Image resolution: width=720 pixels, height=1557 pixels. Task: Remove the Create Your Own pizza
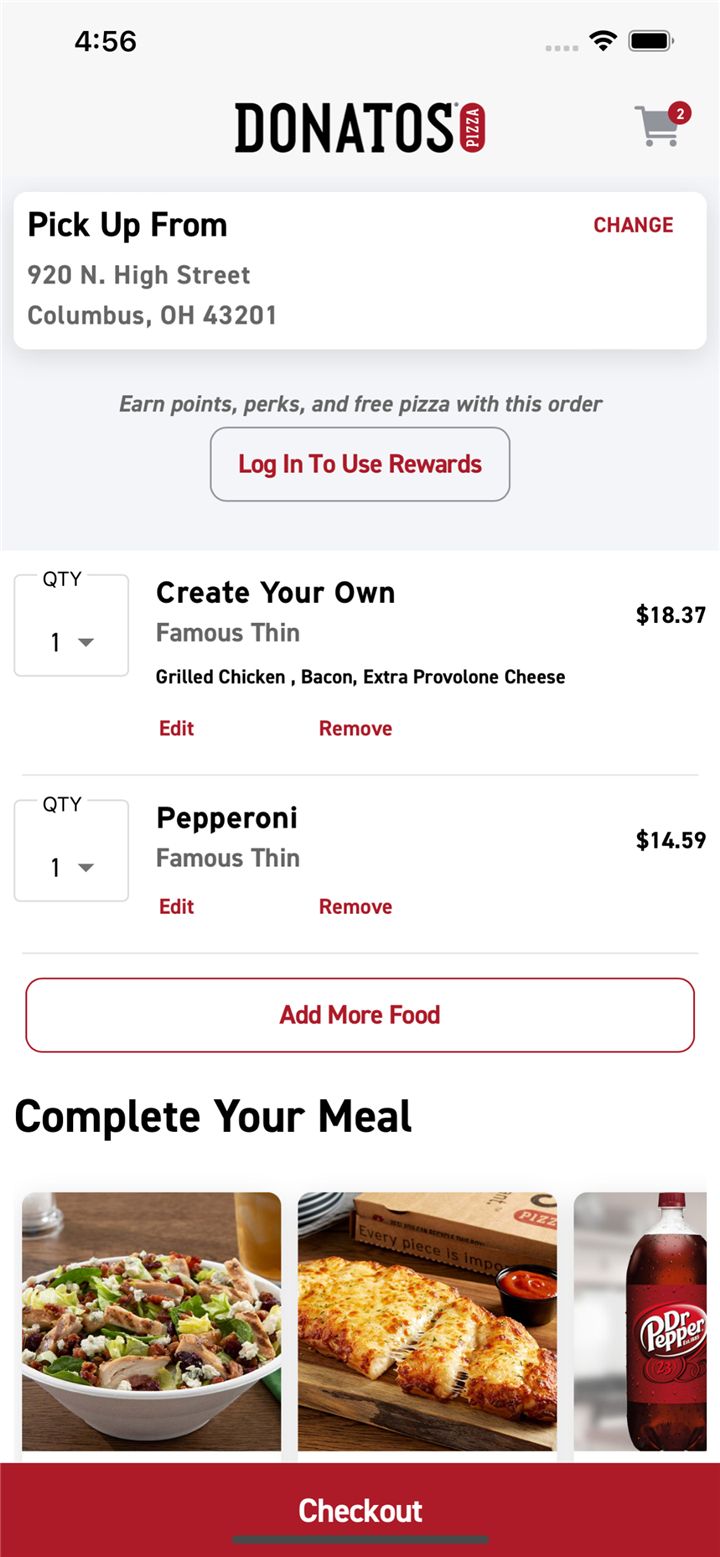click(355, 728)
